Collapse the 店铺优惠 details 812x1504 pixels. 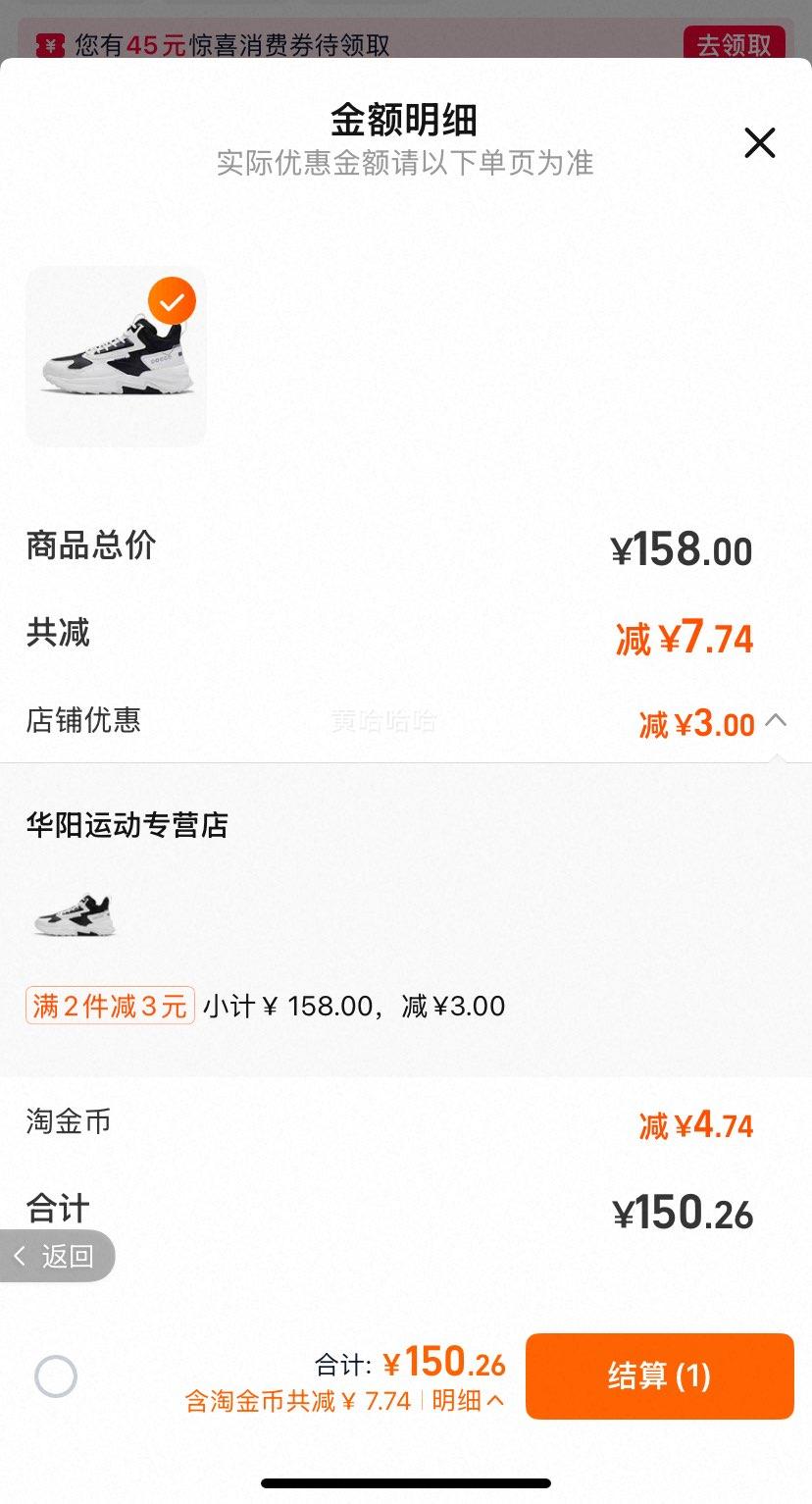776,721
